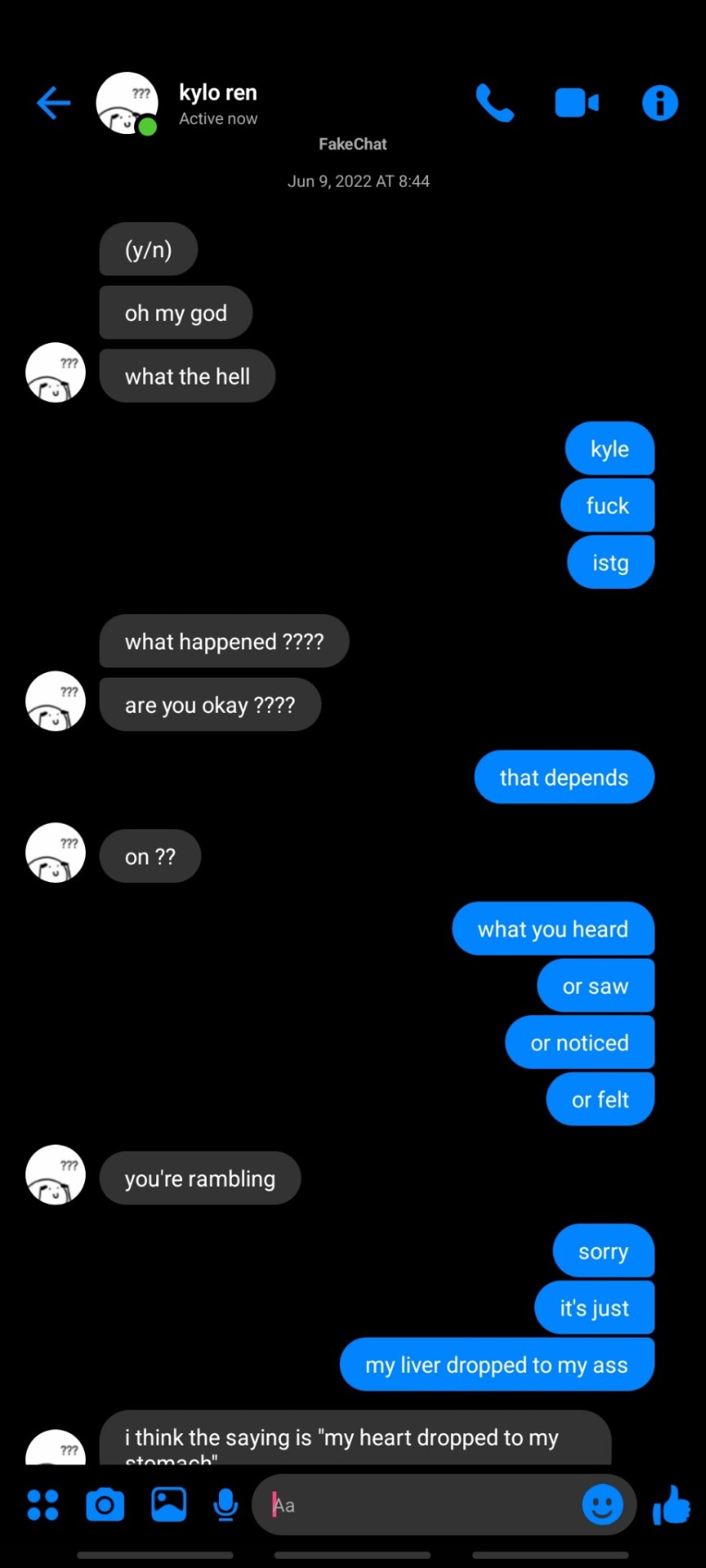
Task: Open the photo gallery picker
Action: [168, 1504]
